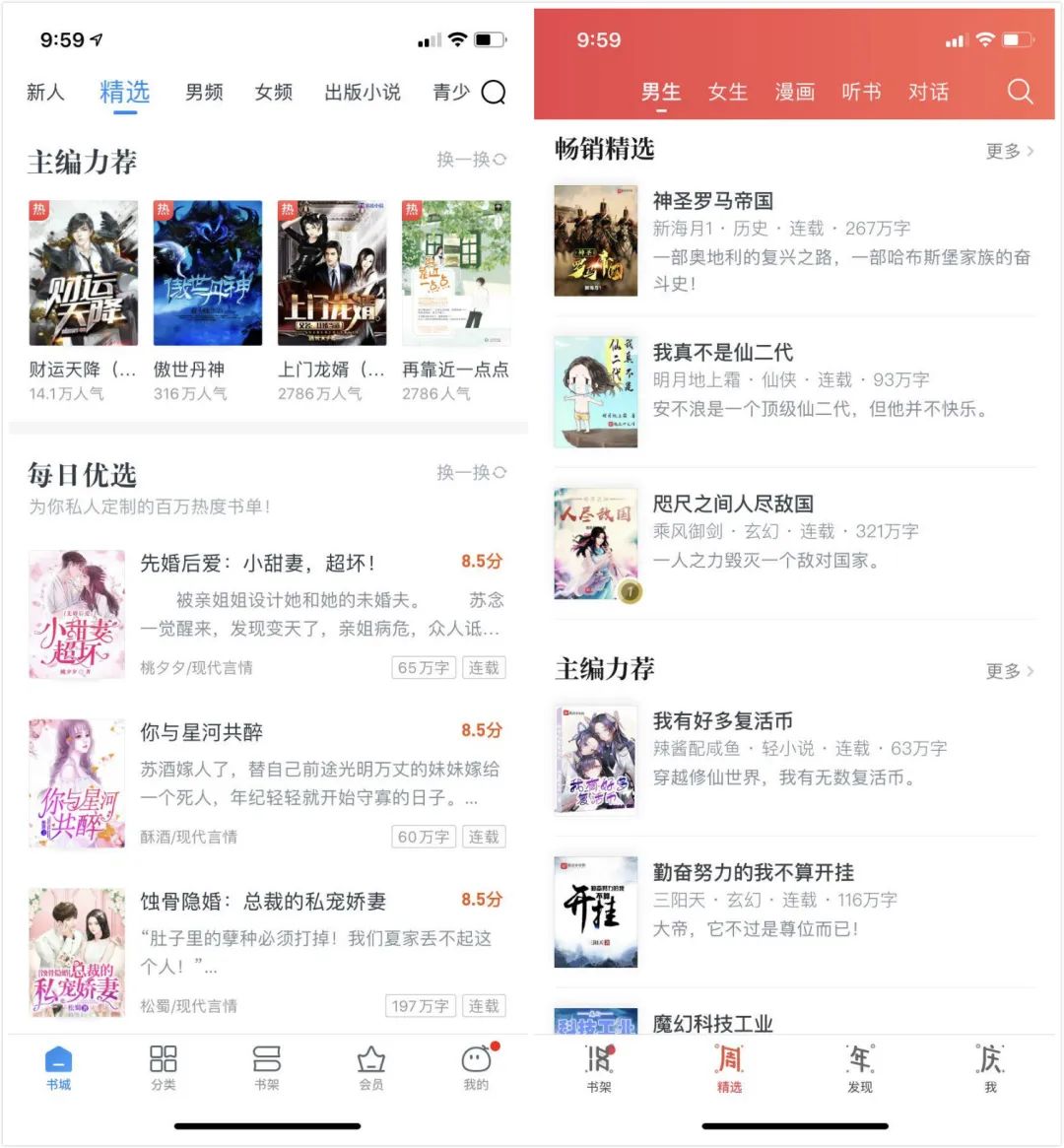Switch to the 我的 tab
This screenshot has height=1148, width=1064.
476,1068
